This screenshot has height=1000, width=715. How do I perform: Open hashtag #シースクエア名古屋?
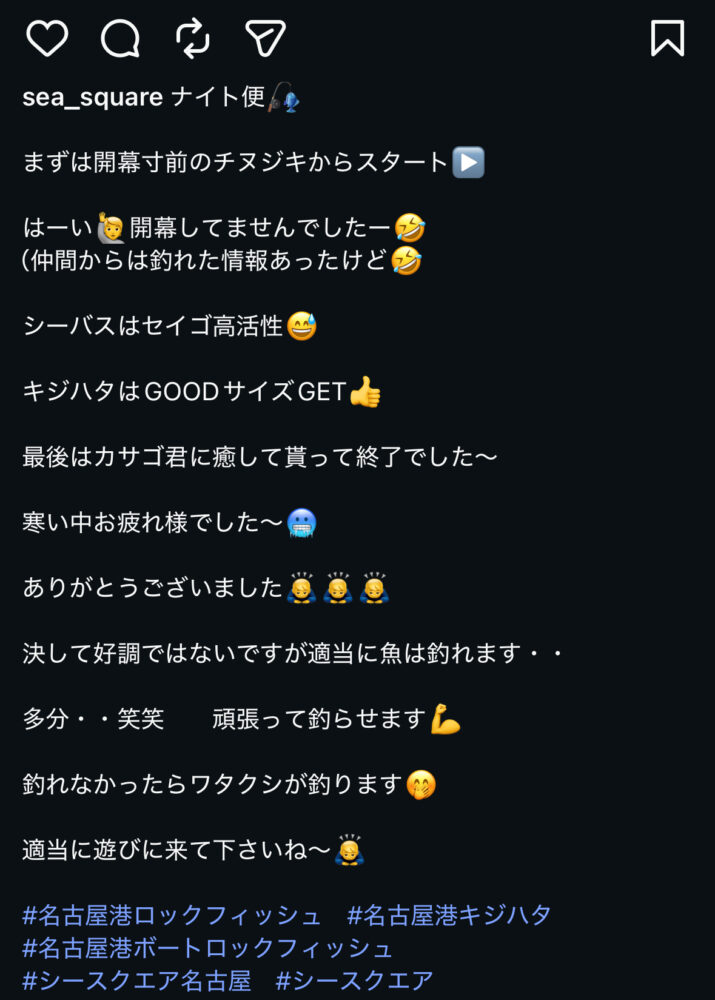pos(136,981)
